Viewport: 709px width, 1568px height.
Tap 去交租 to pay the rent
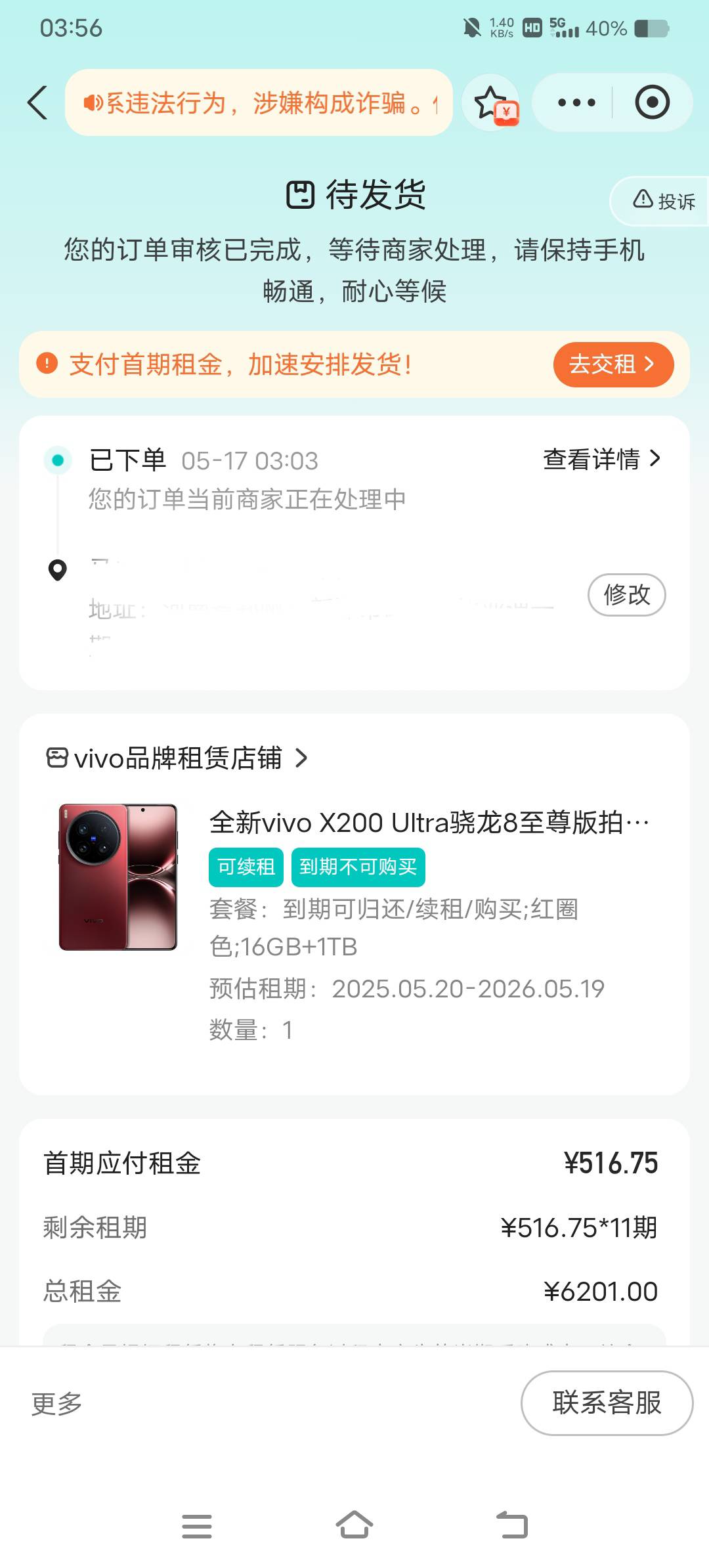coord(613,364)
